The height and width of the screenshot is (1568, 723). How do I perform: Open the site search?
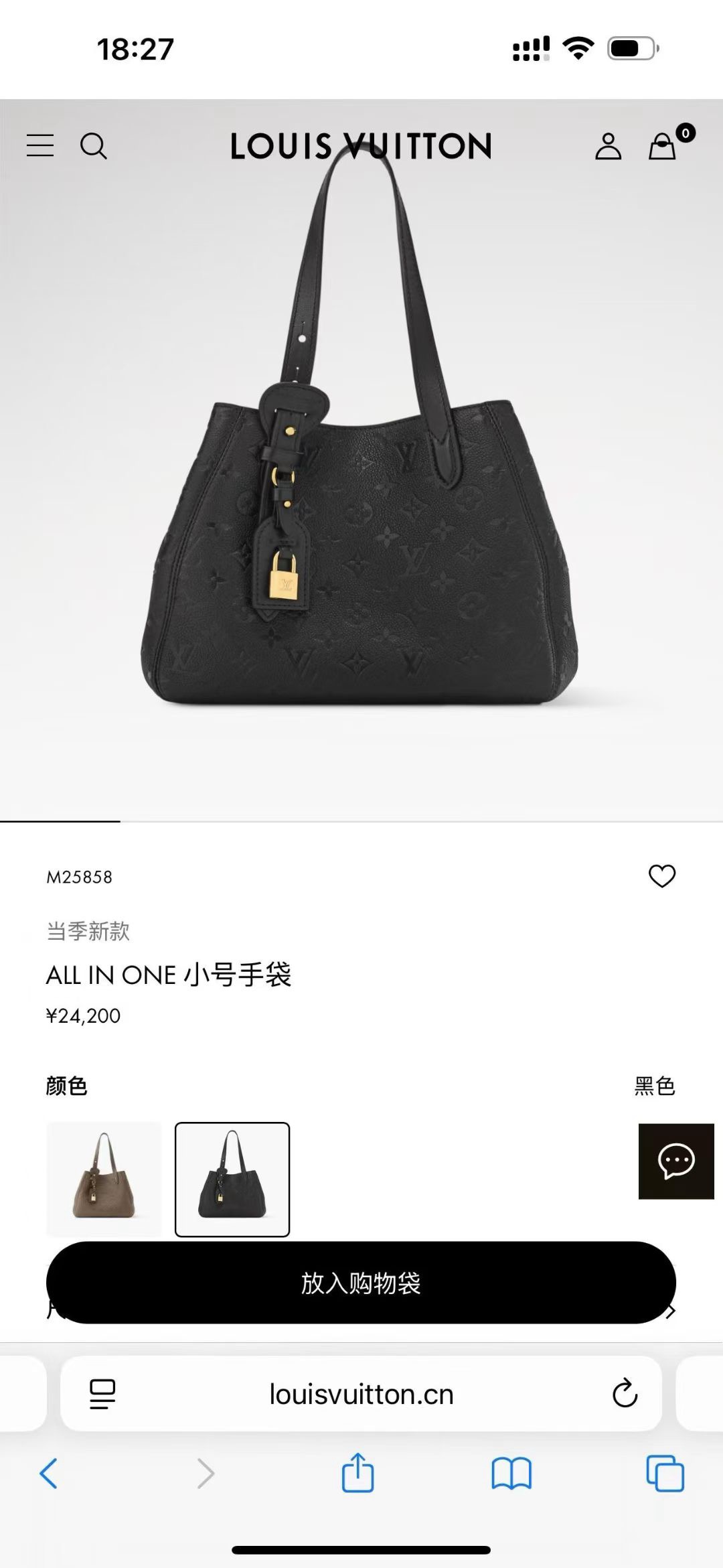pos(94,145)
